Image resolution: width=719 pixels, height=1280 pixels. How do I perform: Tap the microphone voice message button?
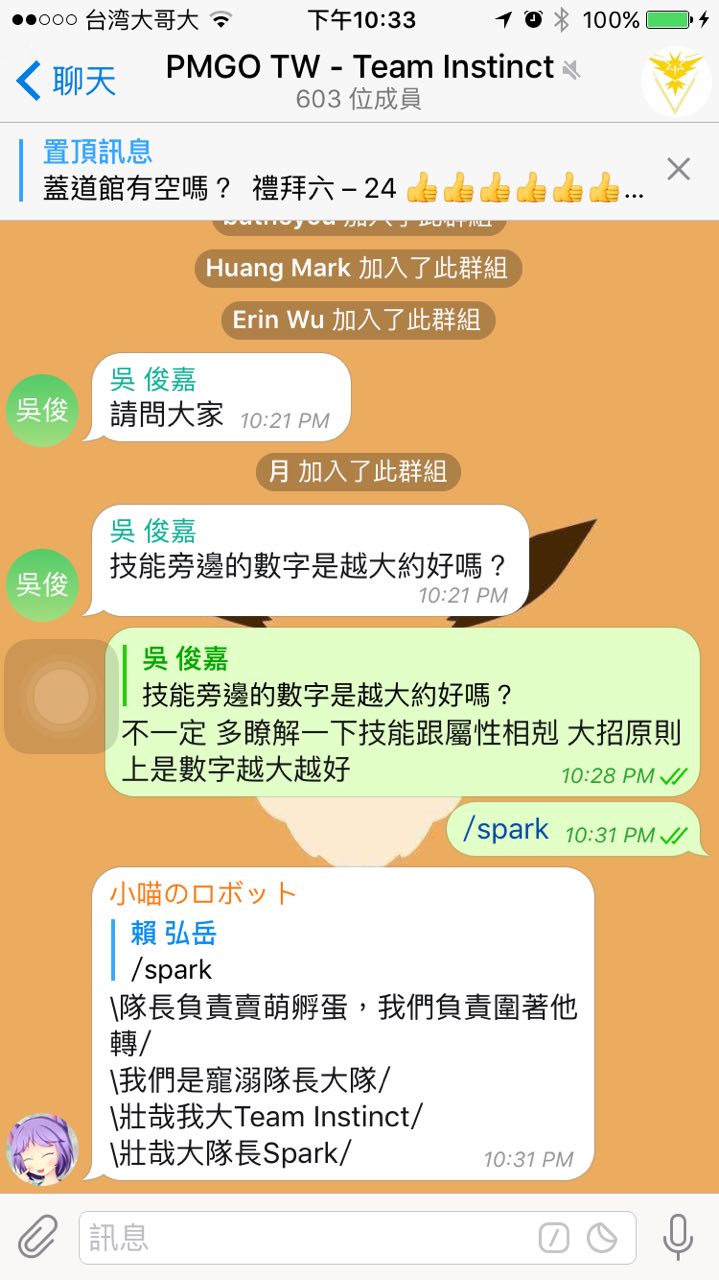678,1237
